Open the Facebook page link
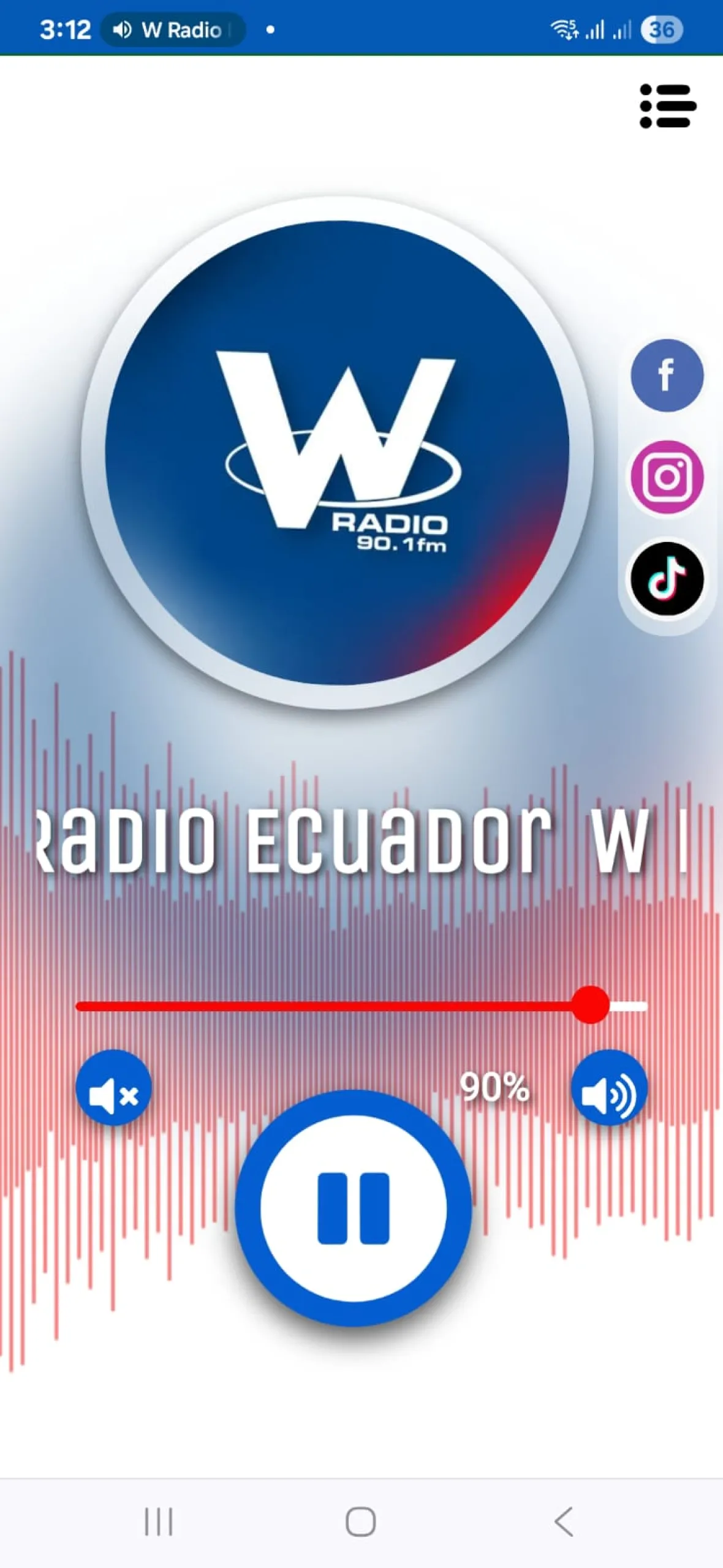Image resolution: width=723 pixels, height=1568 pixels. coord(667,375)
